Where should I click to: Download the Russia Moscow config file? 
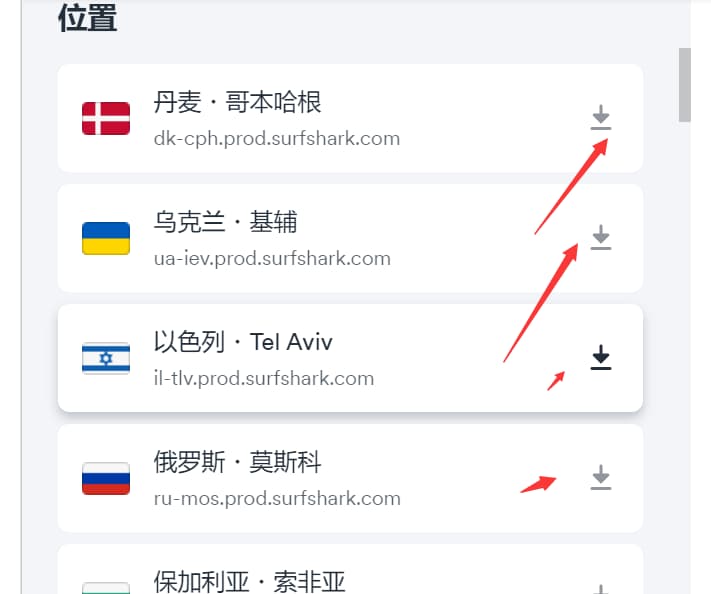600,477
